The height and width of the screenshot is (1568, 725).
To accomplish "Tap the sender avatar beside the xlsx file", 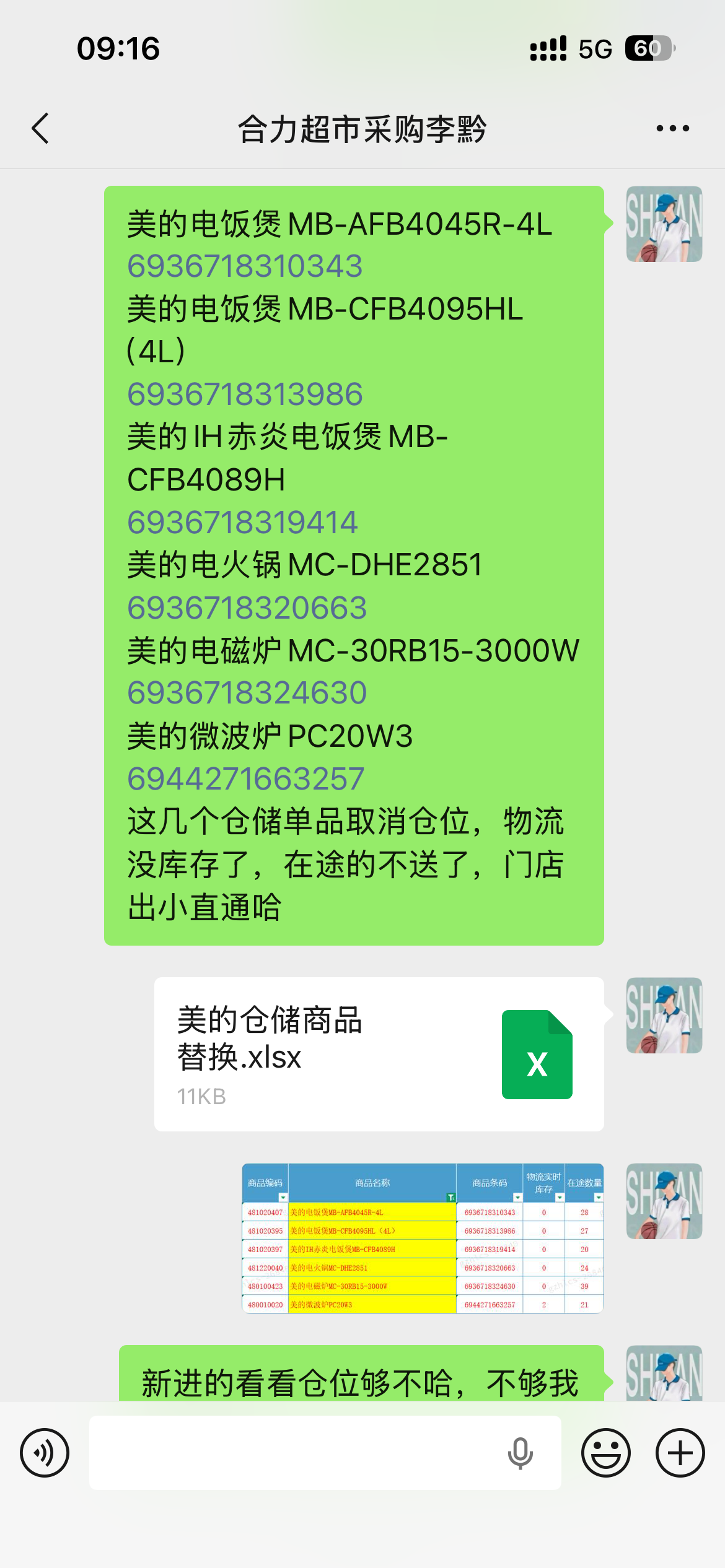I will pyautogui.click(x=664, y=1016).
